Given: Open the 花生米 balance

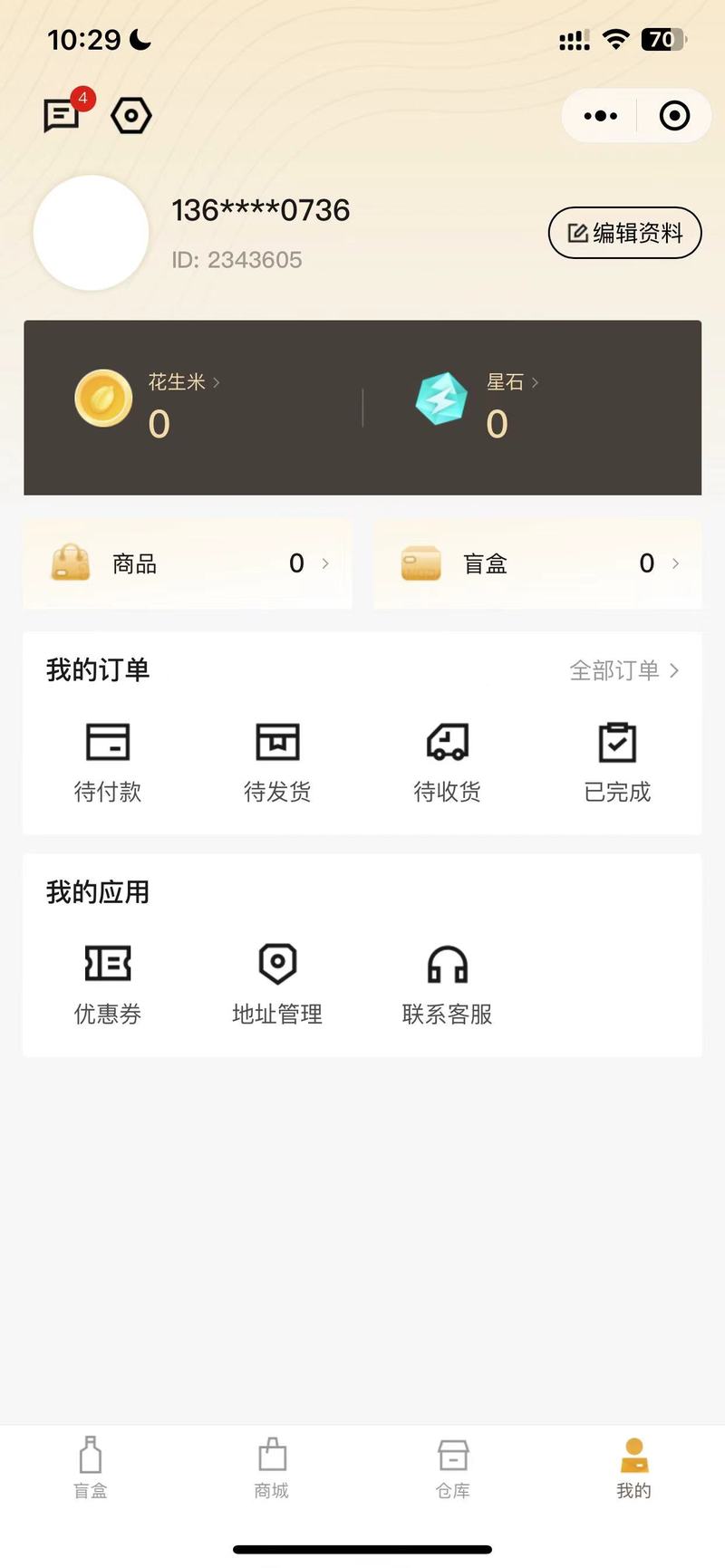Looking at the screenshot, I should pos(148,404).
